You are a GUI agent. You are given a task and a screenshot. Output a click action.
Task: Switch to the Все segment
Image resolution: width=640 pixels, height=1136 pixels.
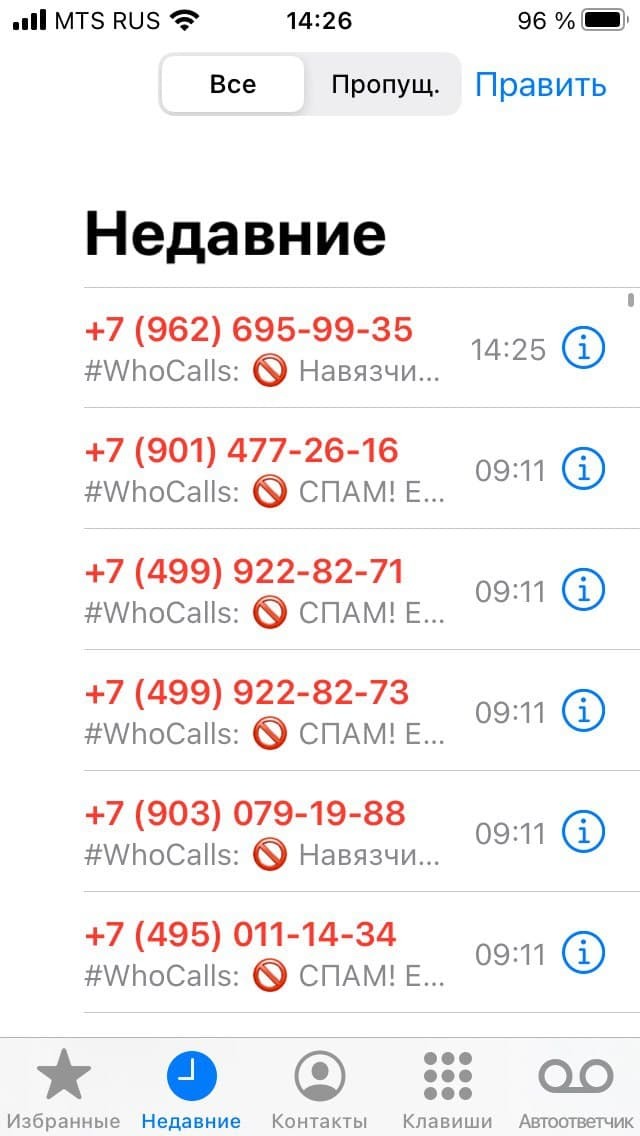point(233,84)
